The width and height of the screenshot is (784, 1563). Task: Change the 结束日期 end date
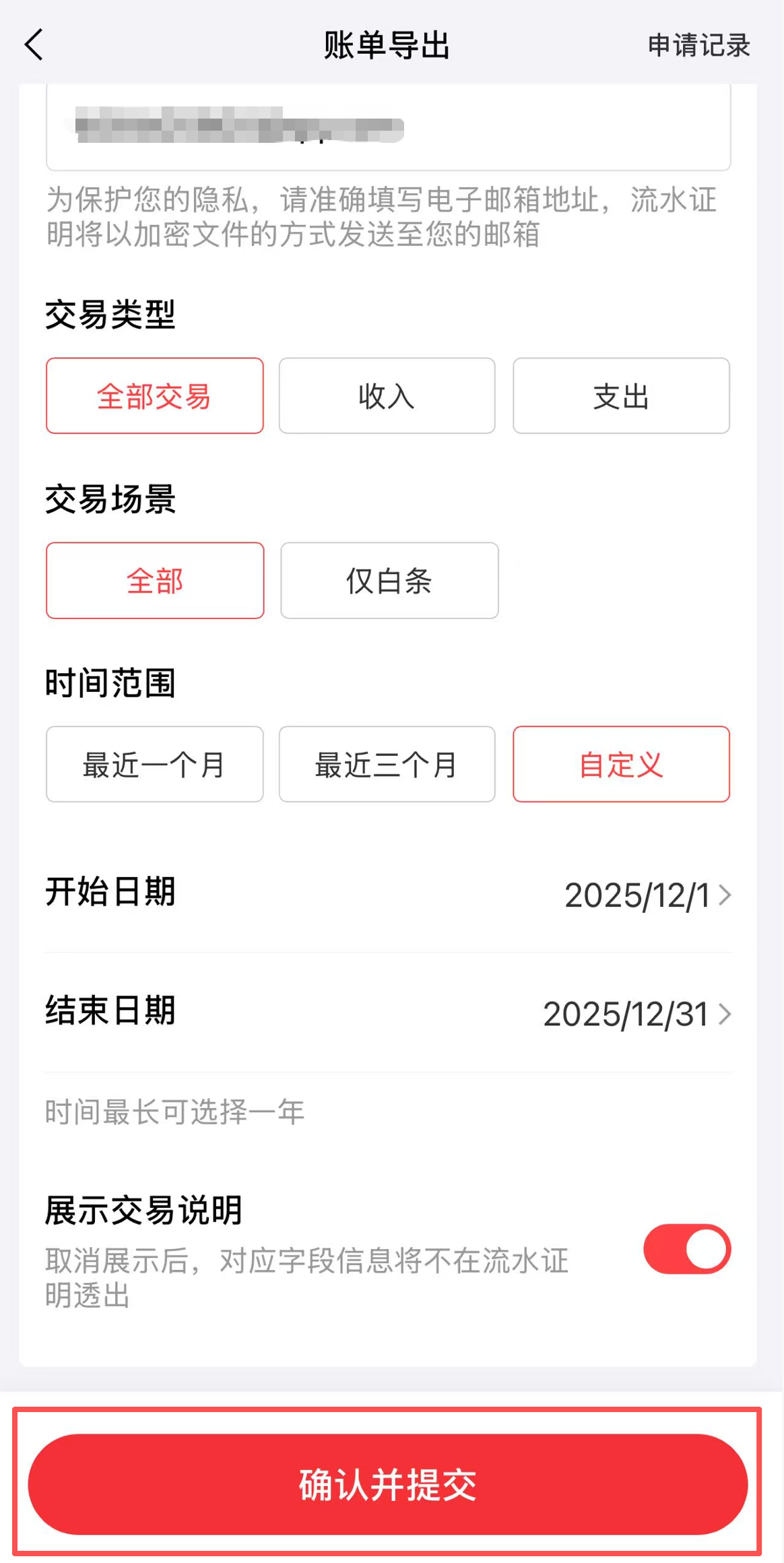[x=636, y=1014]
